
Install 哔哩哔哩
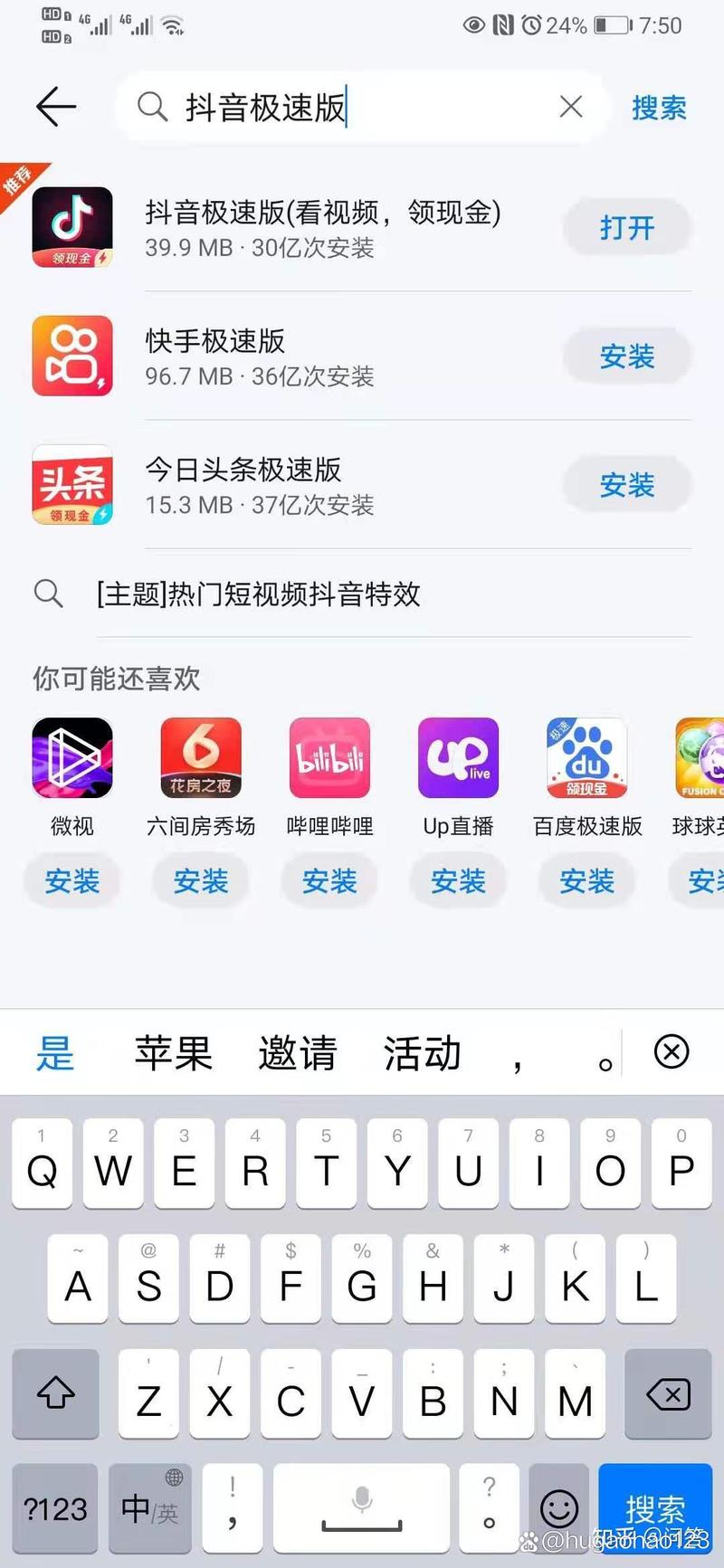point(329,879)
